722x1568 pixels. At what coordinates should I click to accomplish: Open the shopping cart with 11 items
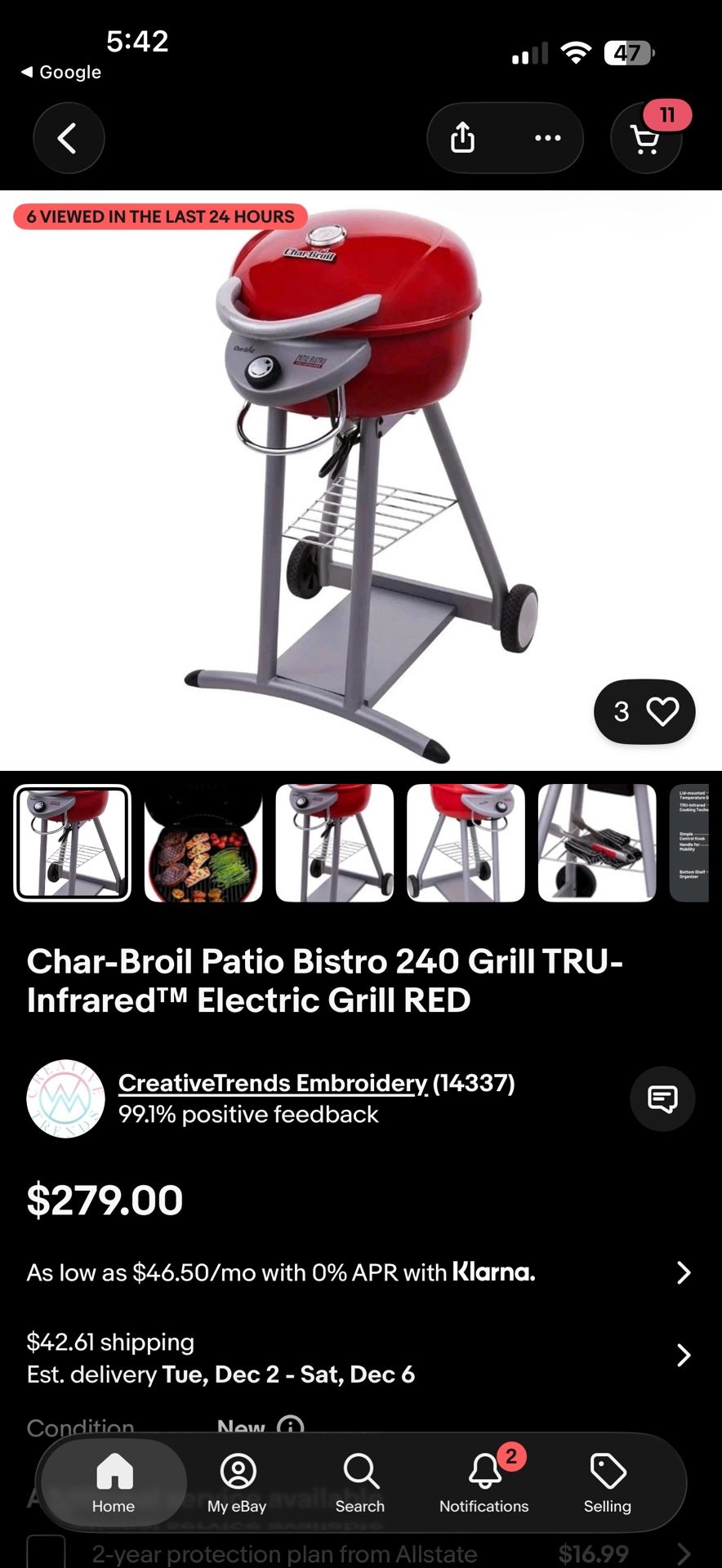click(646, 138)
